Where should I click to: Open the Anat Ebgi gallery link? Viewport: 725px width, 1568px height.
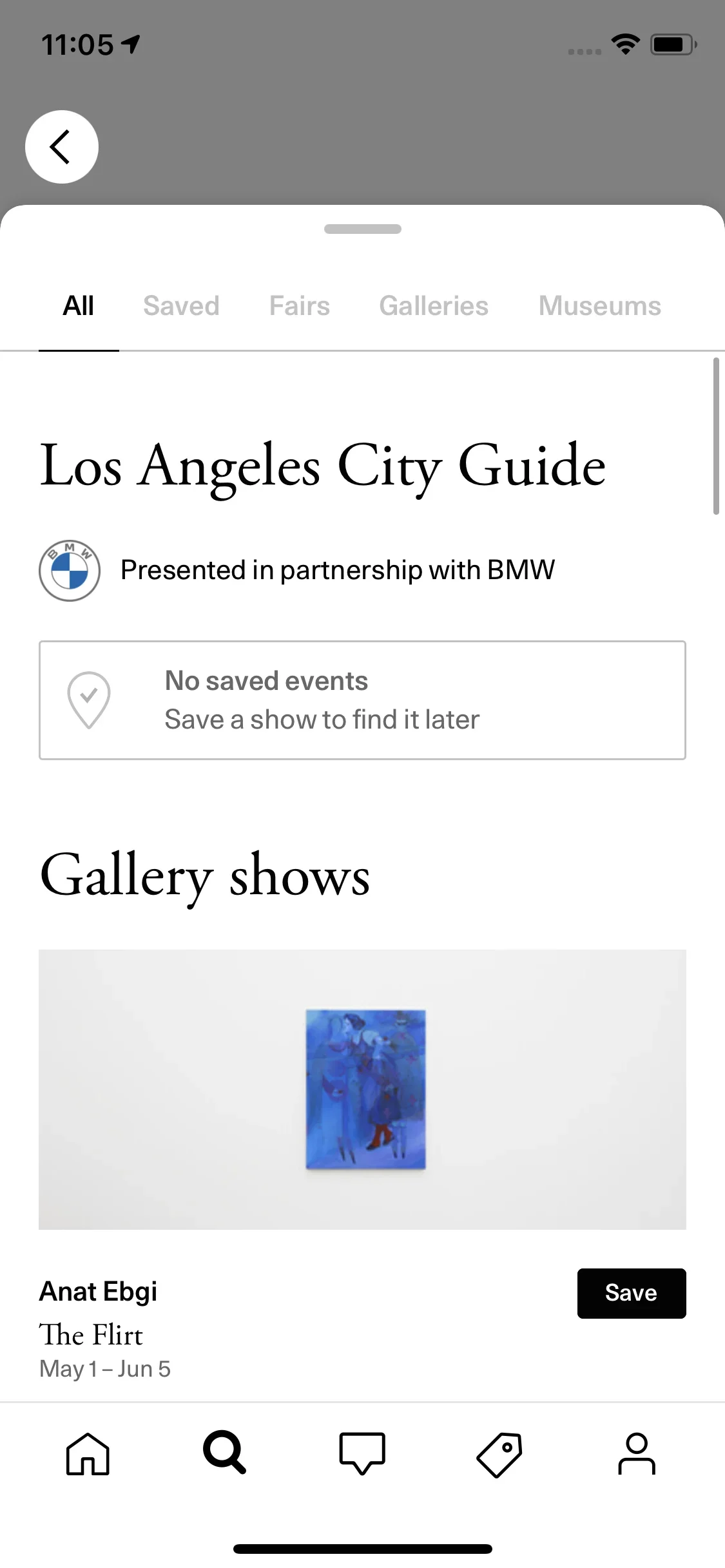[98, 1292]
